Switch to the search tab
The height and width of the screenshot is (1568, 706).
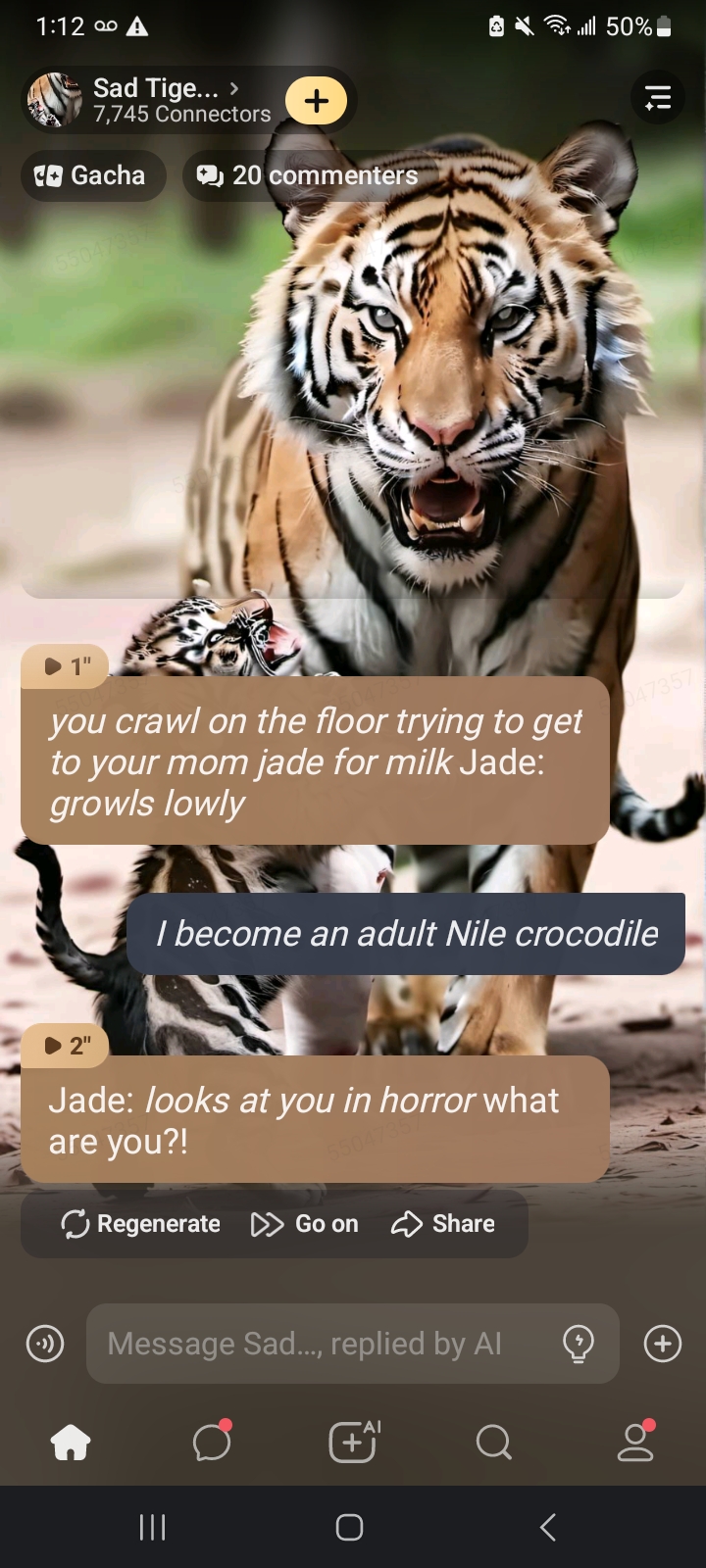click(493, 1443)
